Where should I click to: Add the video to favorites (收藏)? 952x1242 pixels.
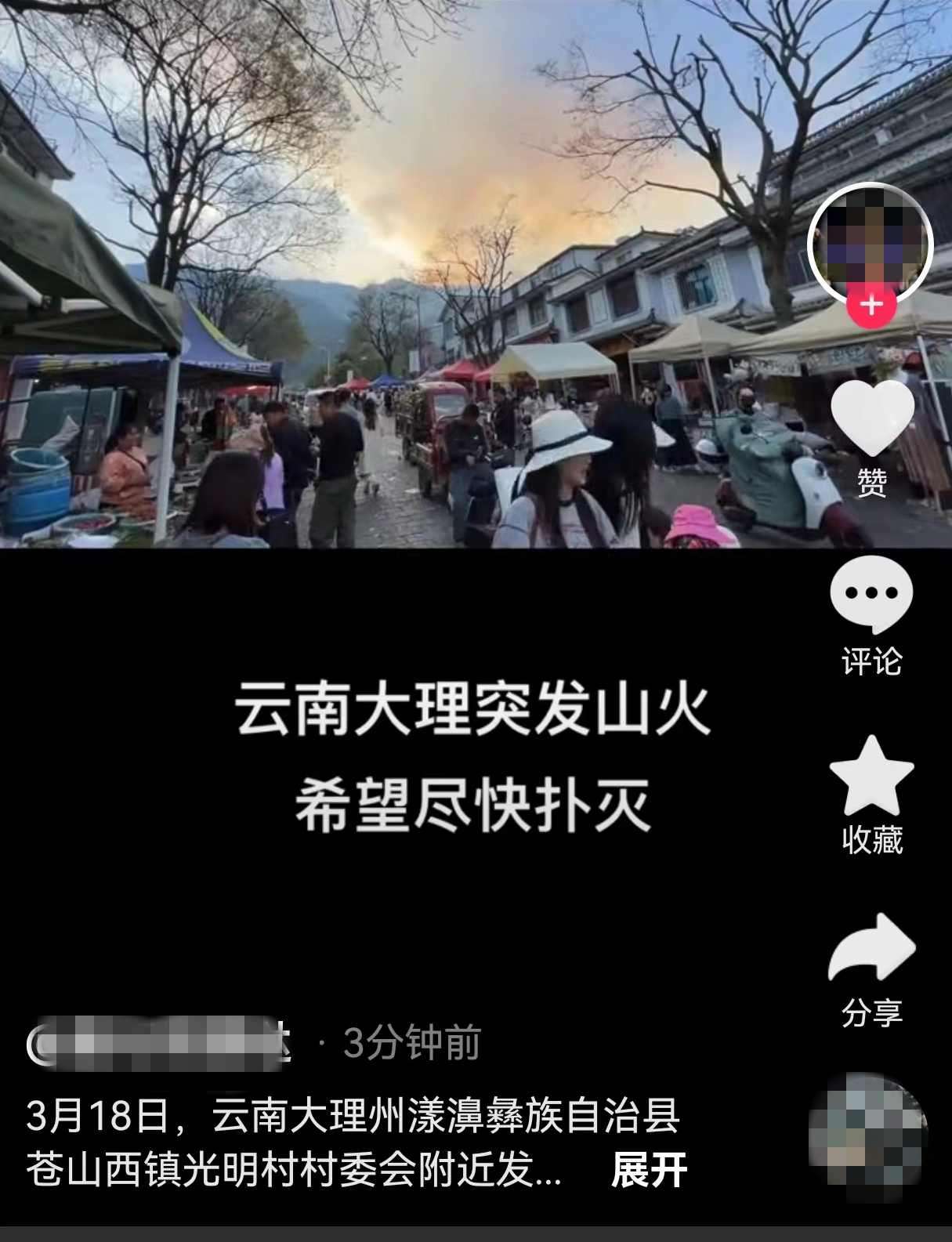pos(871,777)
